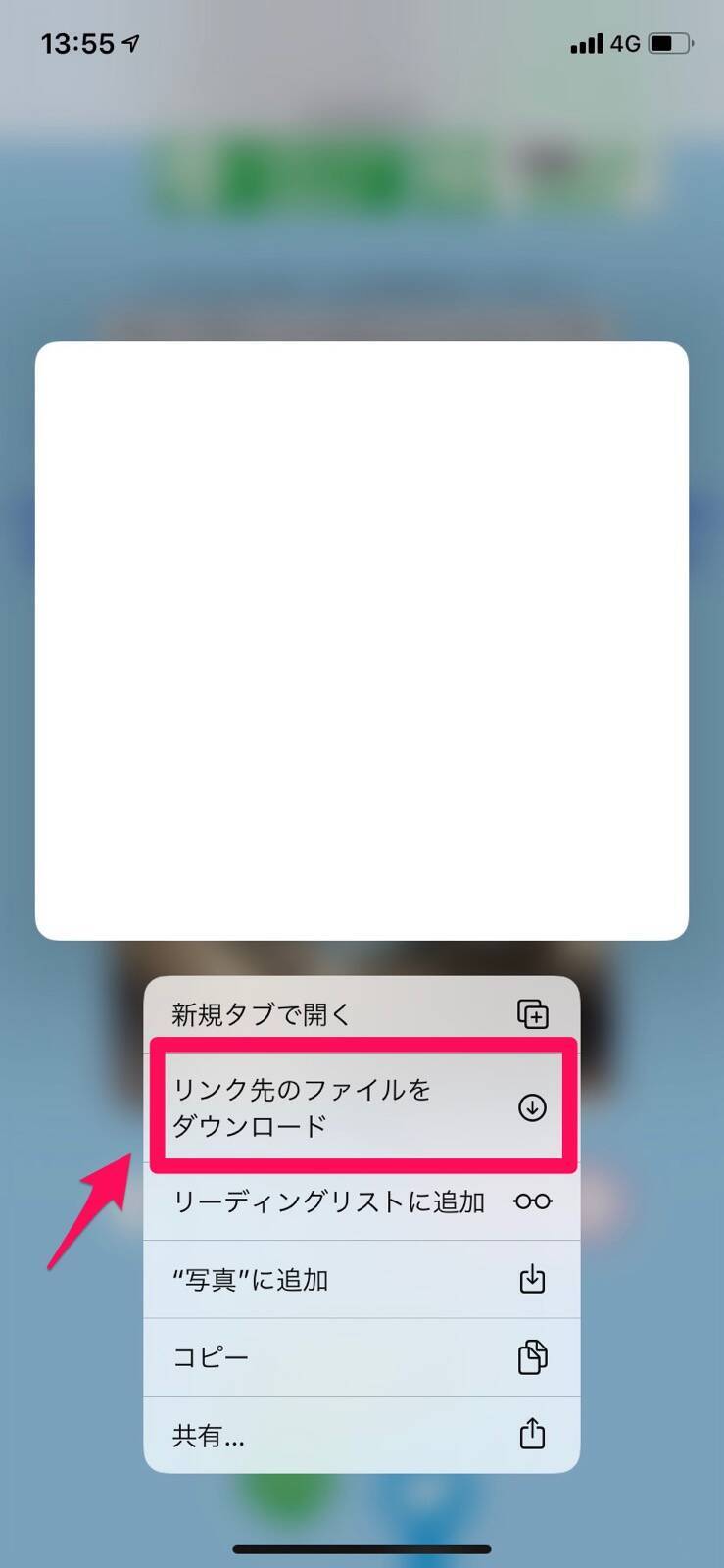Tap コピー to copy the link
Image resolution: width=724 pixels, height=1568 pixels.
point(361,1357)
